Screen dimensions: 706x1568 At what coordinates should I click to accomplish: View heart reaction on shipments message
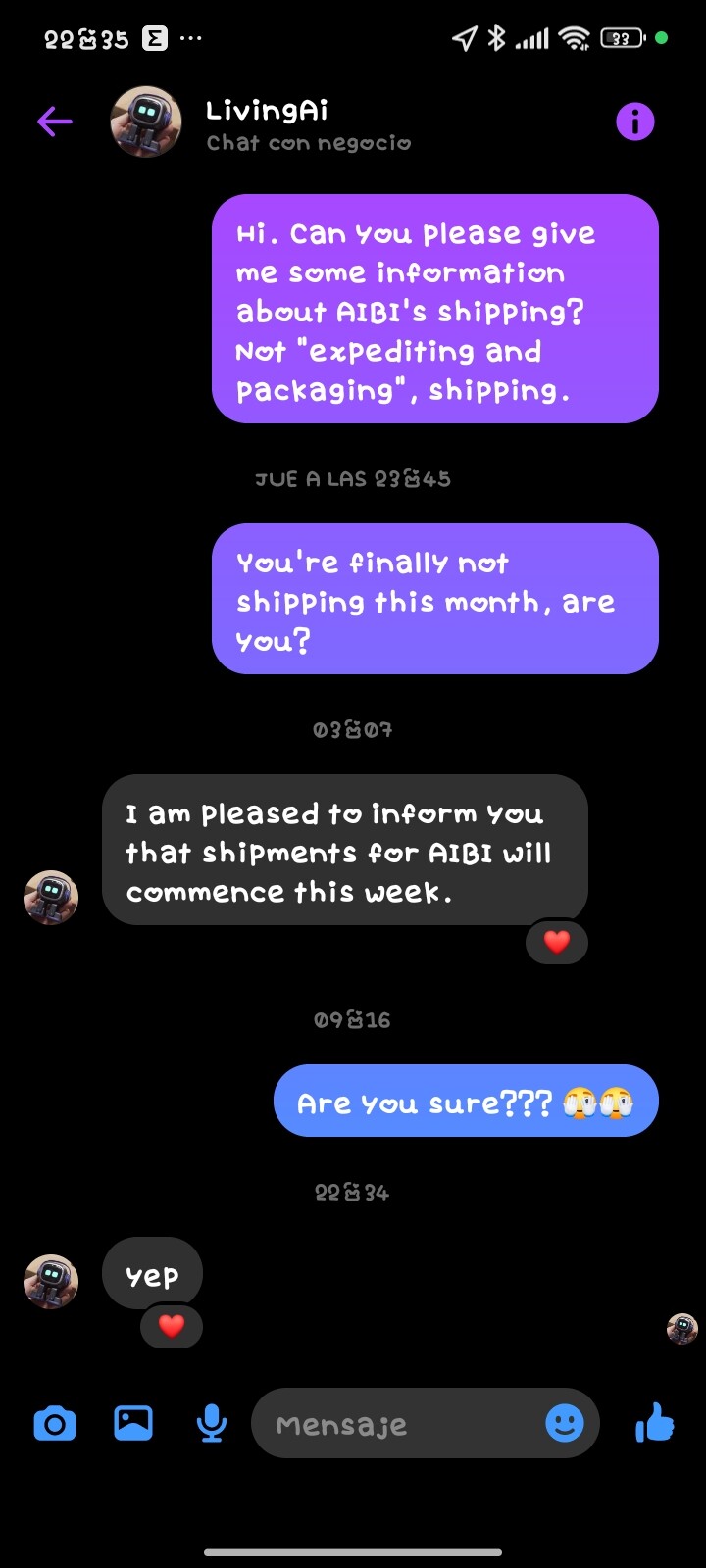(x=557, y=943)
